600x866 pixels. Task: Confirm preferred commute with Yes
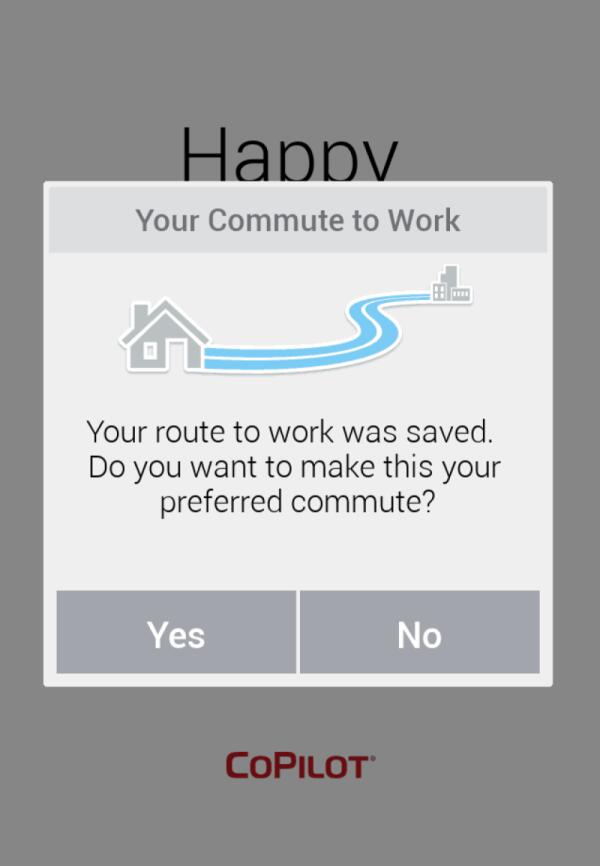[176, 632]
